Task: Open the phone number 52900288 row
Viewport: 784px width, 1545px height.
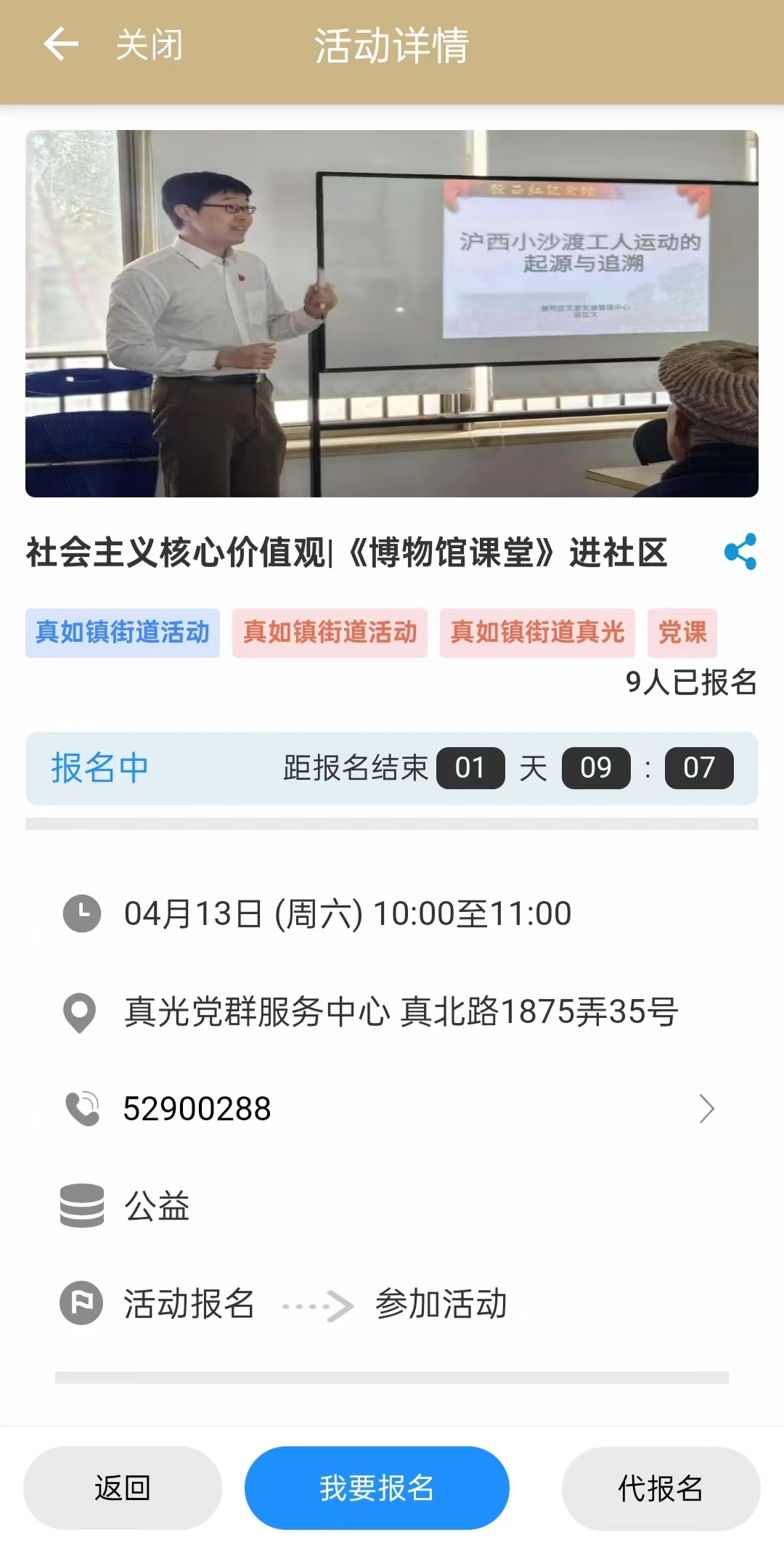Action: pyautogui.click(x=392, y=1109)
